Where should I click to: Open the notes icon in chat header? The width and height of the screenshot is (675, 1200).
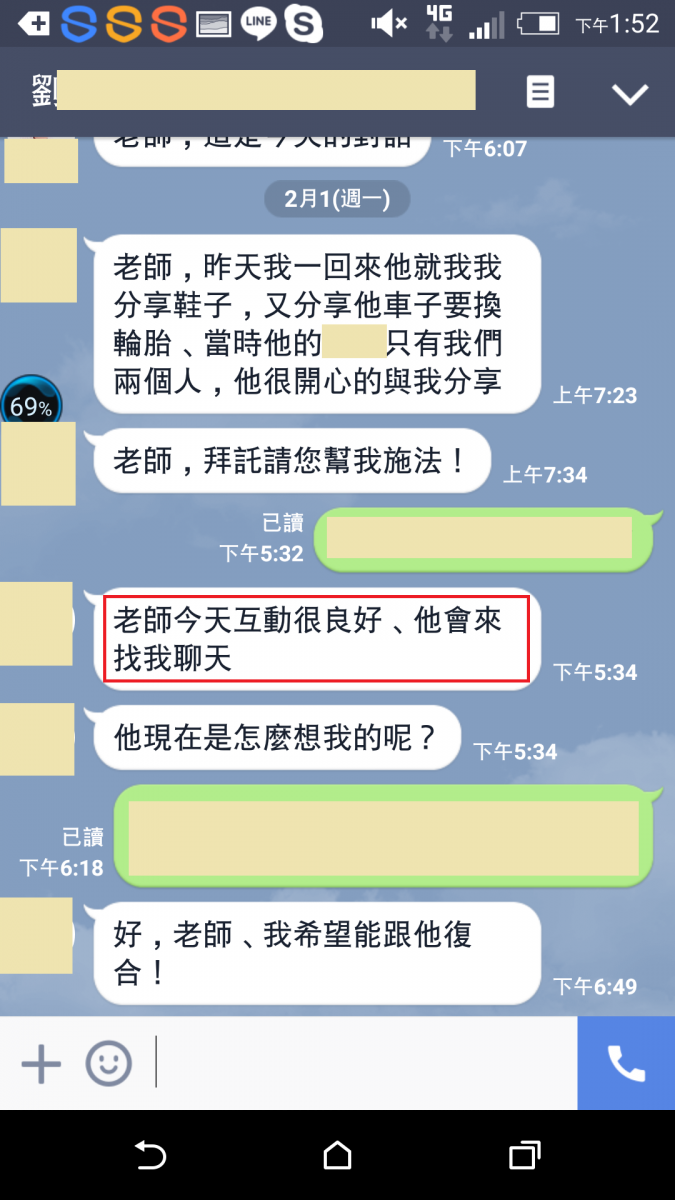coord(540,93)
